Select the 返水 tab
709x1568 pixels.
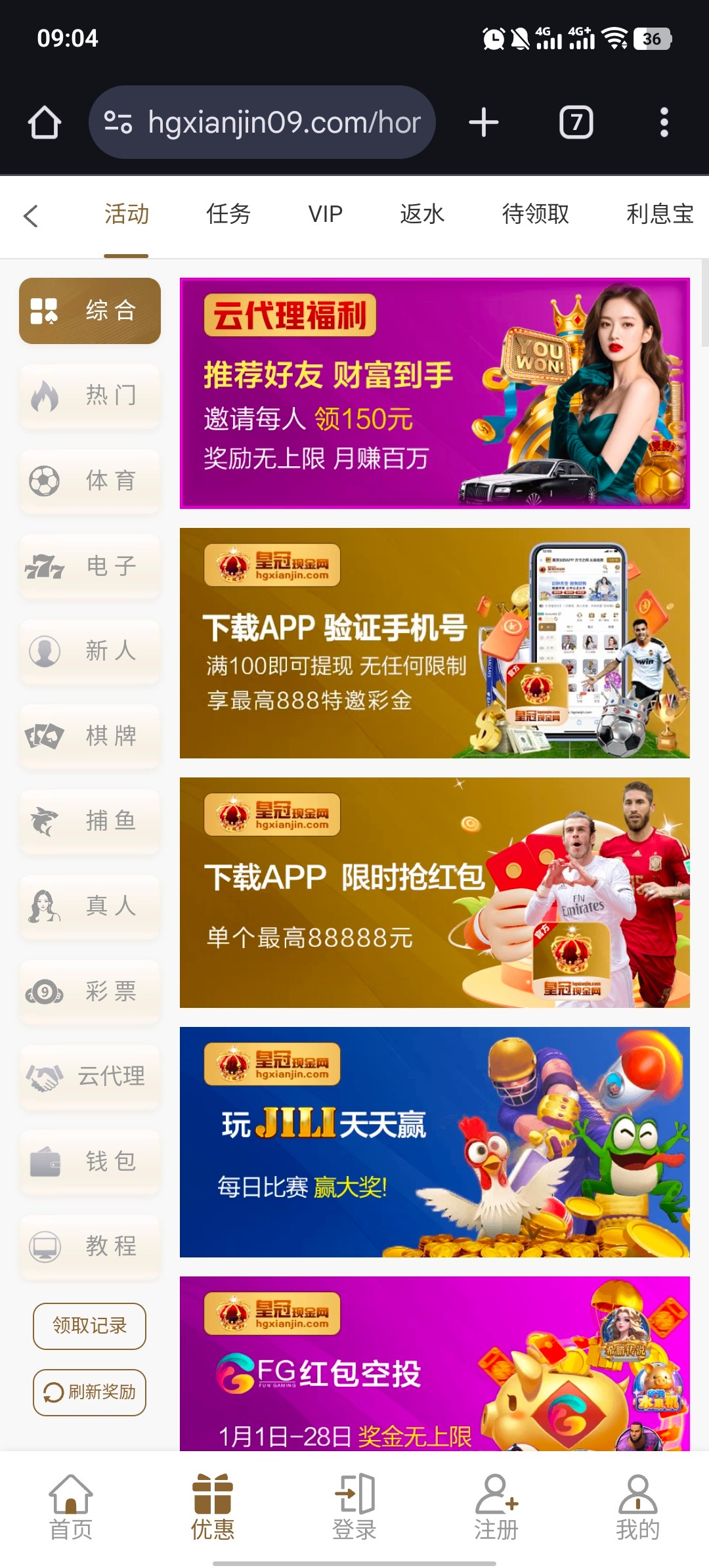coord(422,214)
